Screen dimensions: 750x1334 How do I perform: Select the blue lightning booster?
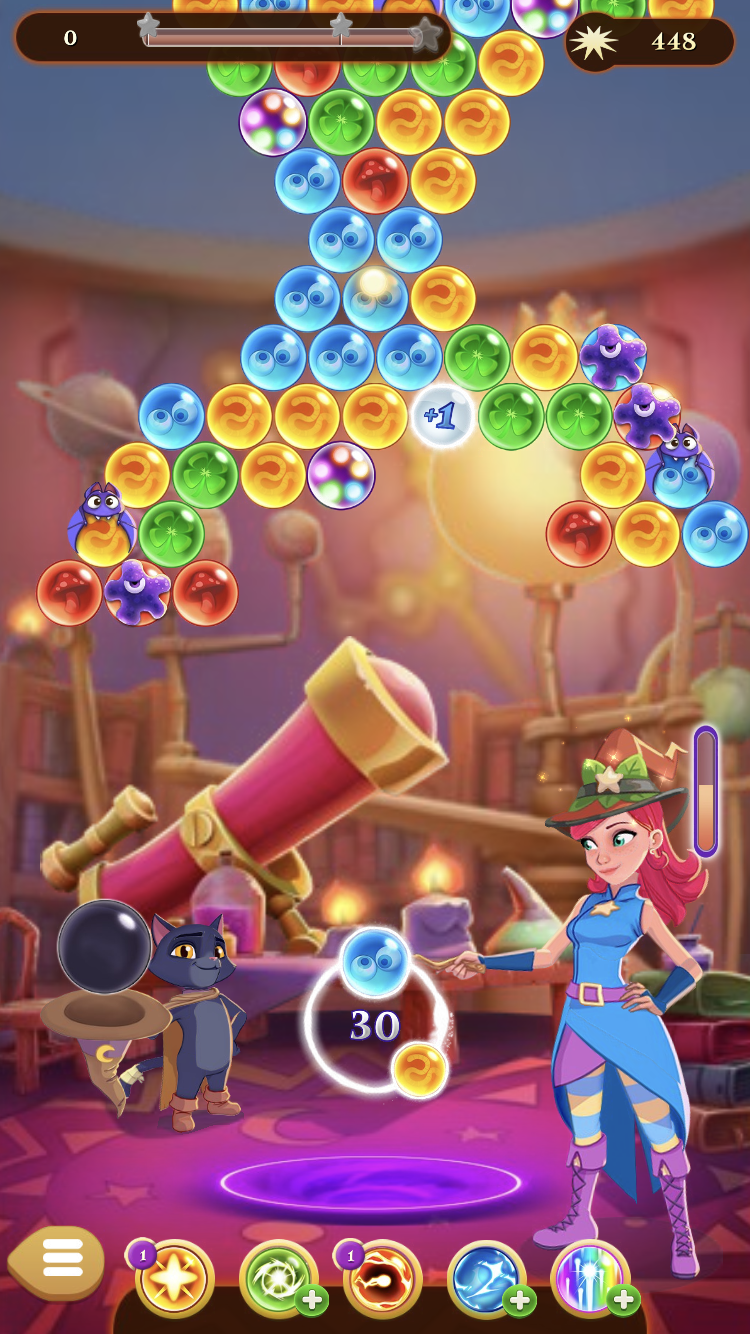coord(487,1278)
